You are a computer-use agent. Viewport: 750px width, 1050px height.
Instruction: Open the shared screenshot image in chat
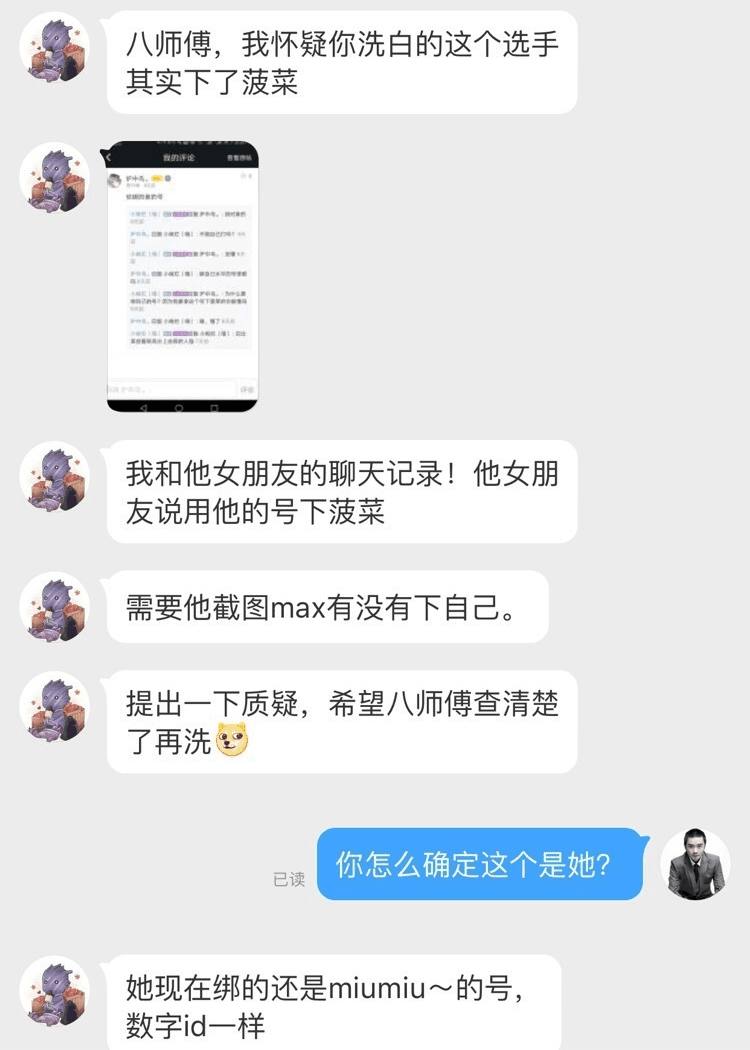coord(182,277)
